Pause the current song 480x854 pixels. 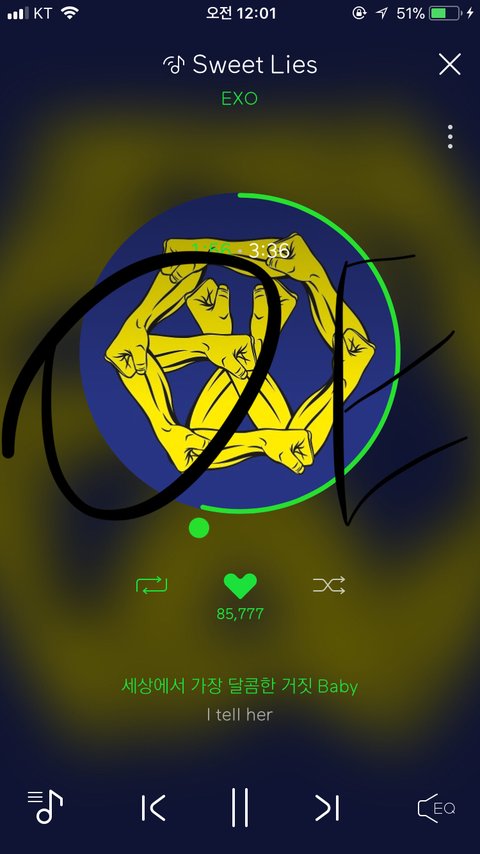240,807
